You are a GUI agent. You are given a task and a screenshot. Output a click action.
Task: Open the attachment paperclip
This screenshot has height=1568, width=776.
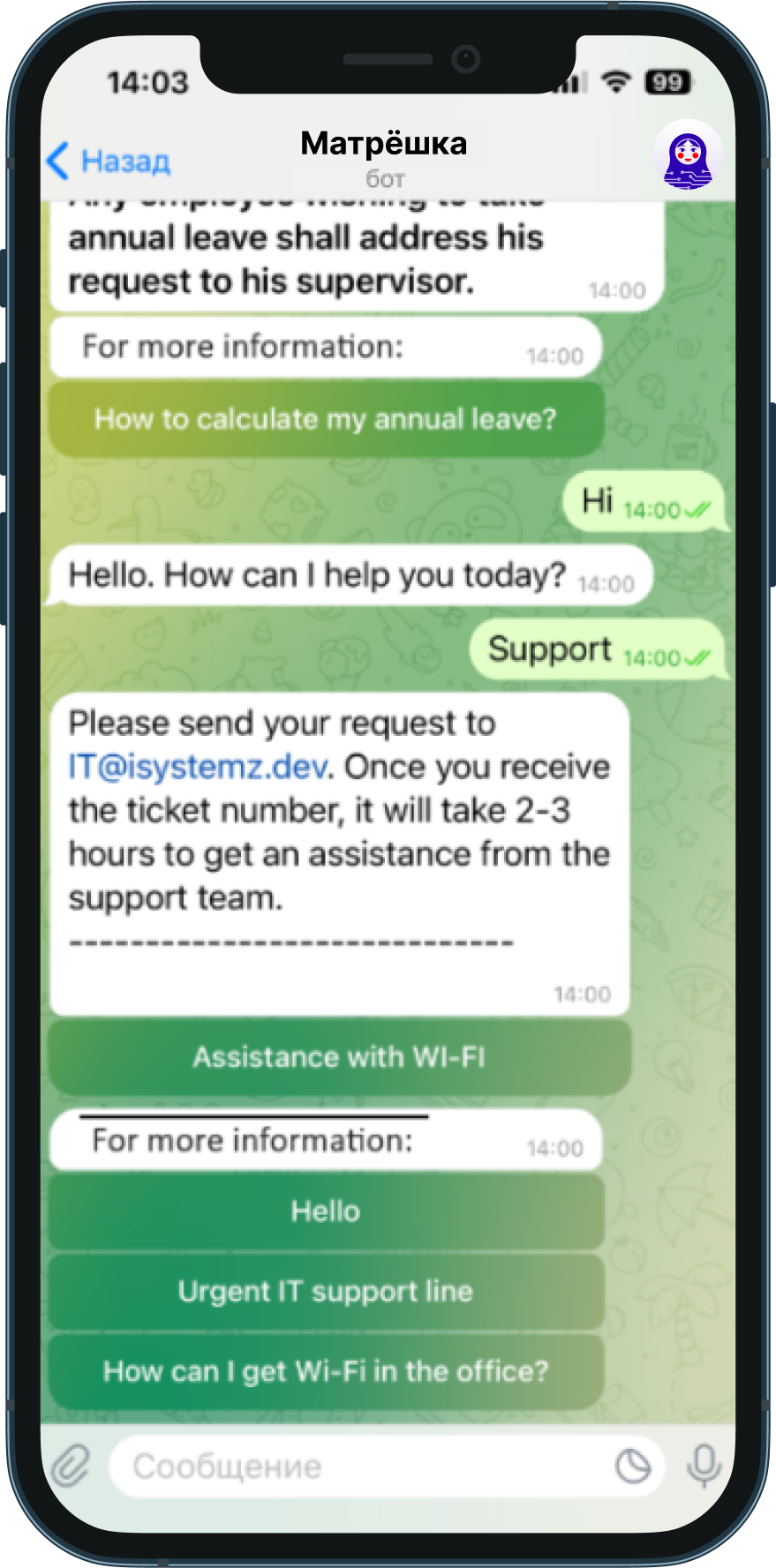pos(71,1466)
